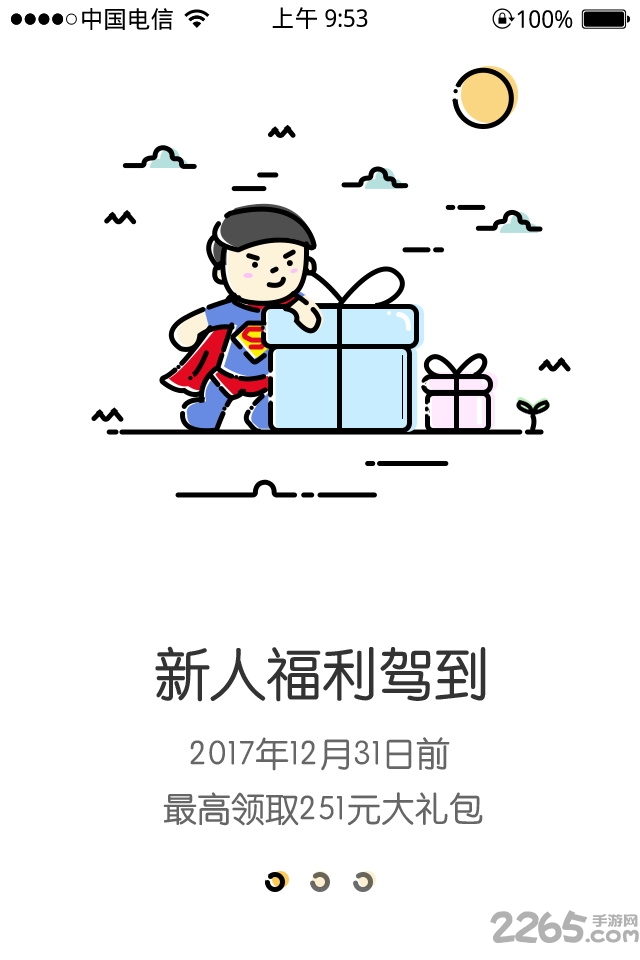Tap the first highlighted page indicator dot

pos(275,881)
